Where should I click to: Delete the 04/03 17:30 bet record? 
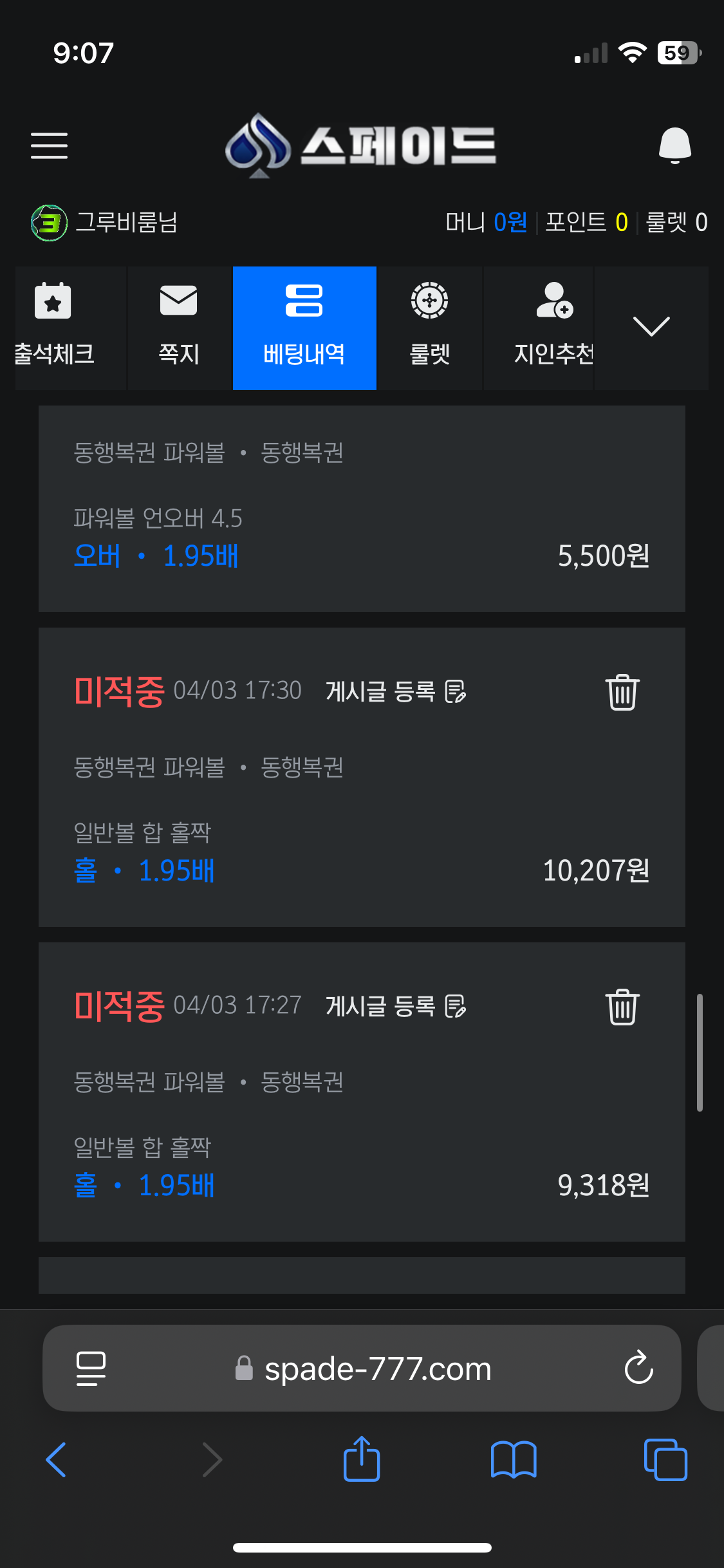(622, 692)
